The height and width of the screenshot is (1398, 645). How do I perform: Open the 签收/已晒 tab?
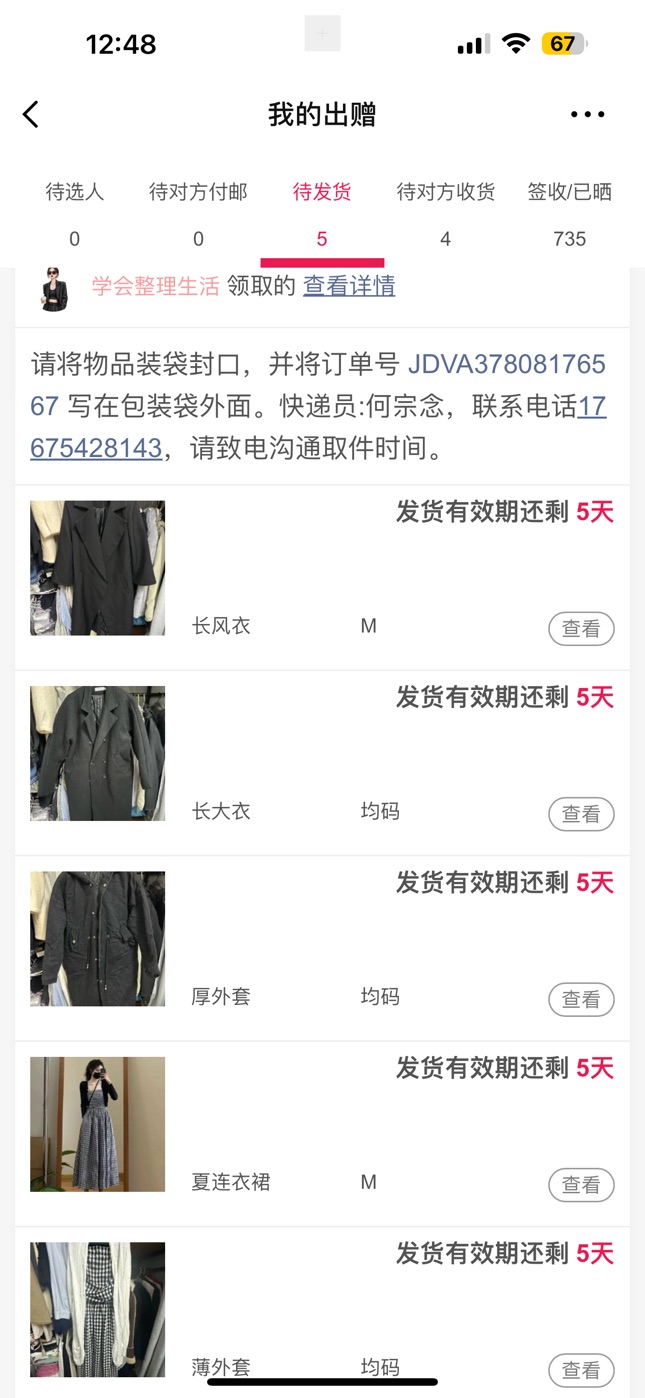[569, 211]
